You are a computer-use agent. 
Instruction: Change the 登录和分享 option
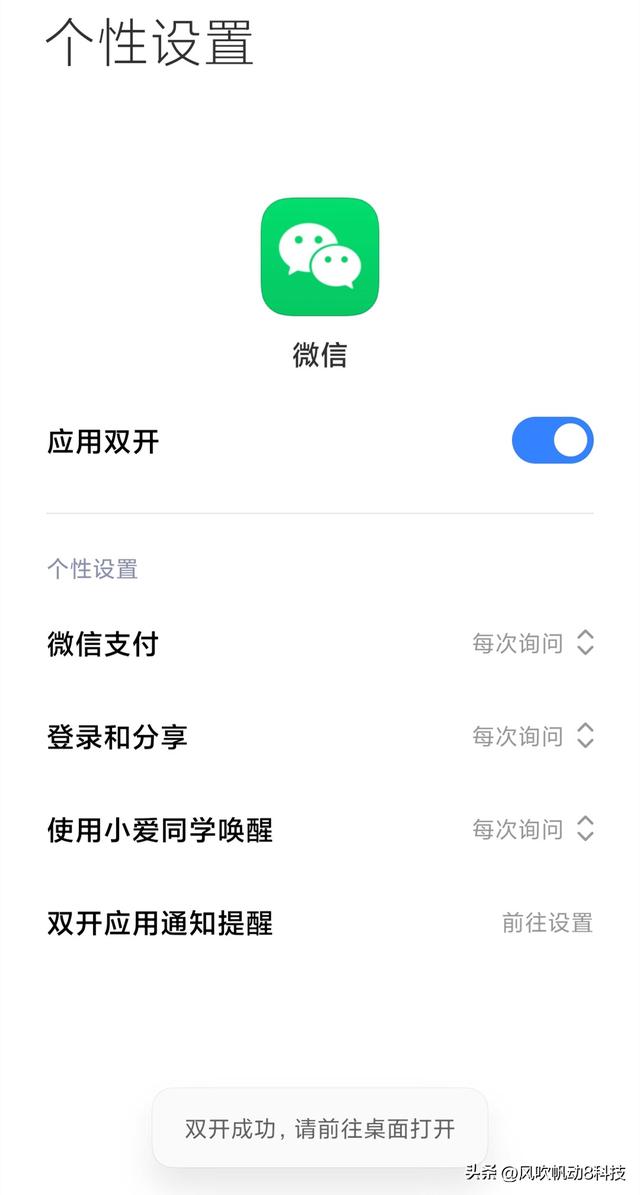(532, 737)
